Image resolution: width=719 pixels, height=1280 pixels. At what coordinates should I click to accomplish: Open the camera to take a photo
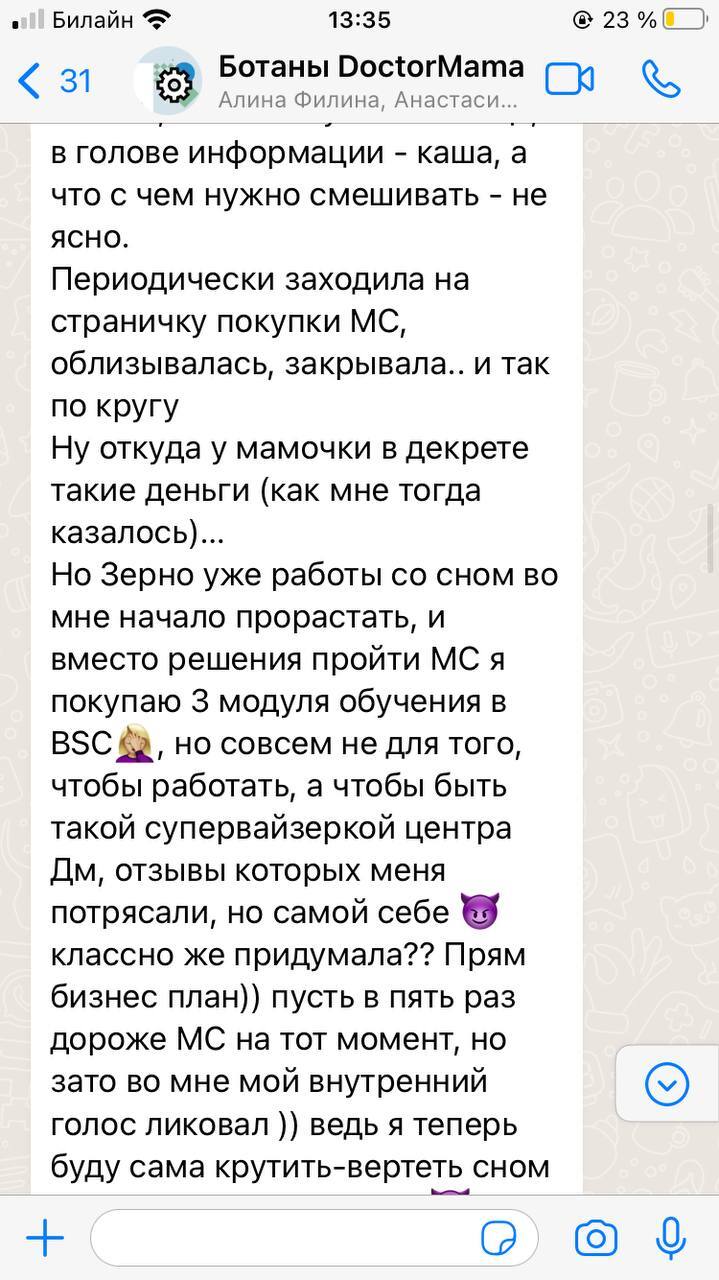[596, 1240]
